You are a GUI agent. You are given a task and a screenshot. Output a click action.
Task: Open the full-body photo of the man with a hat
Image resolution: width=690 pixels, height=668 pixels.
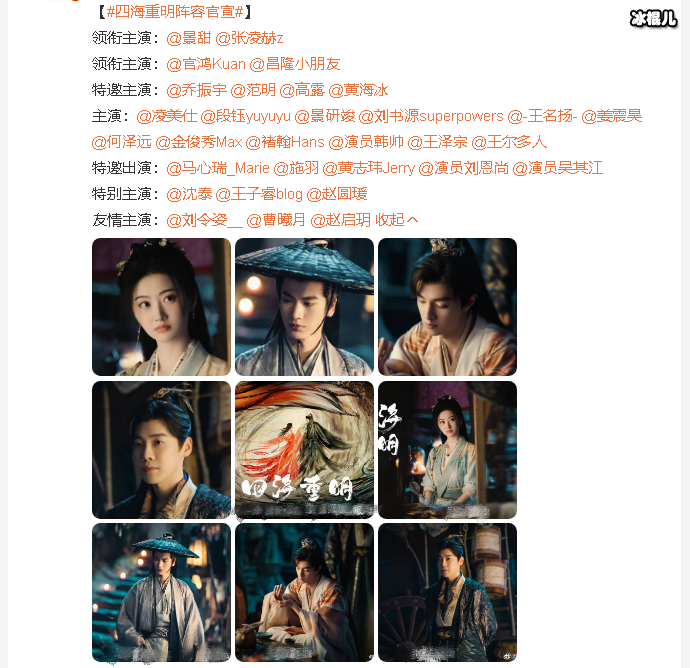pyautogui.click(x=161, y=592)
